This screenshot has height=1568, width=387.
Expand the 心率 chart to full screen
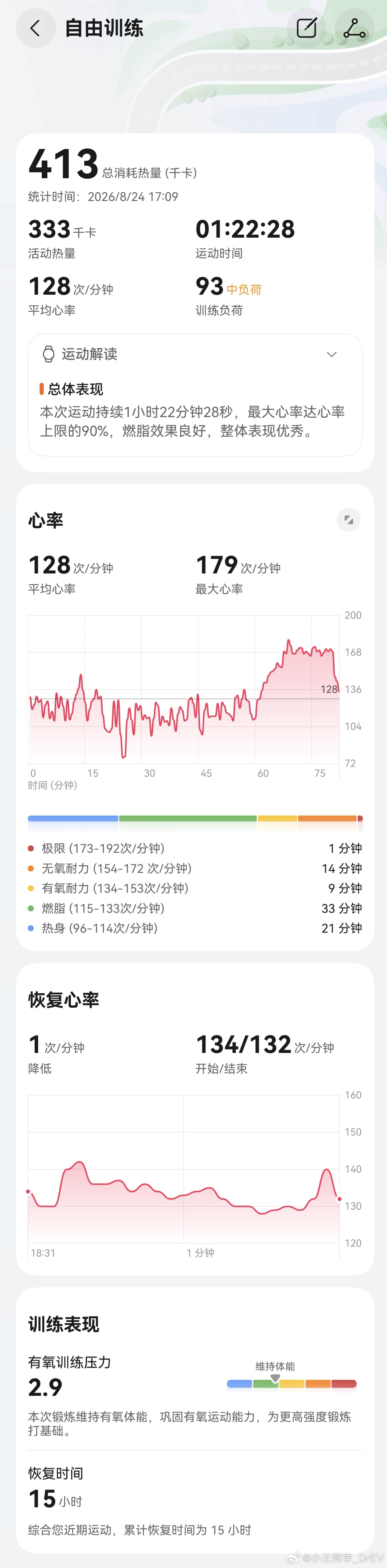pyautogui.click(x=349, y=520)
